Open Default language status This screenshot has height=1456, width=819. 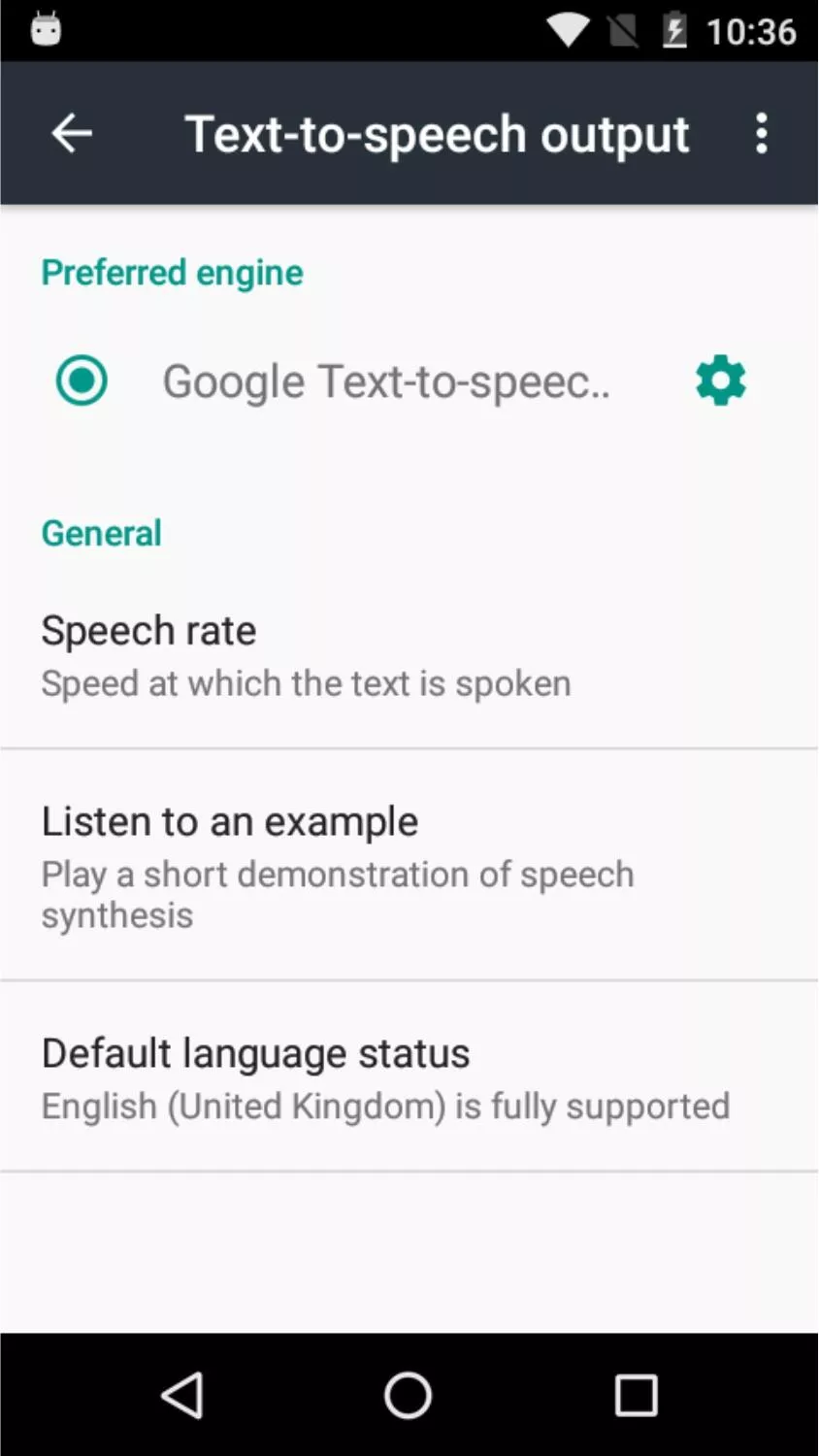409,1076
